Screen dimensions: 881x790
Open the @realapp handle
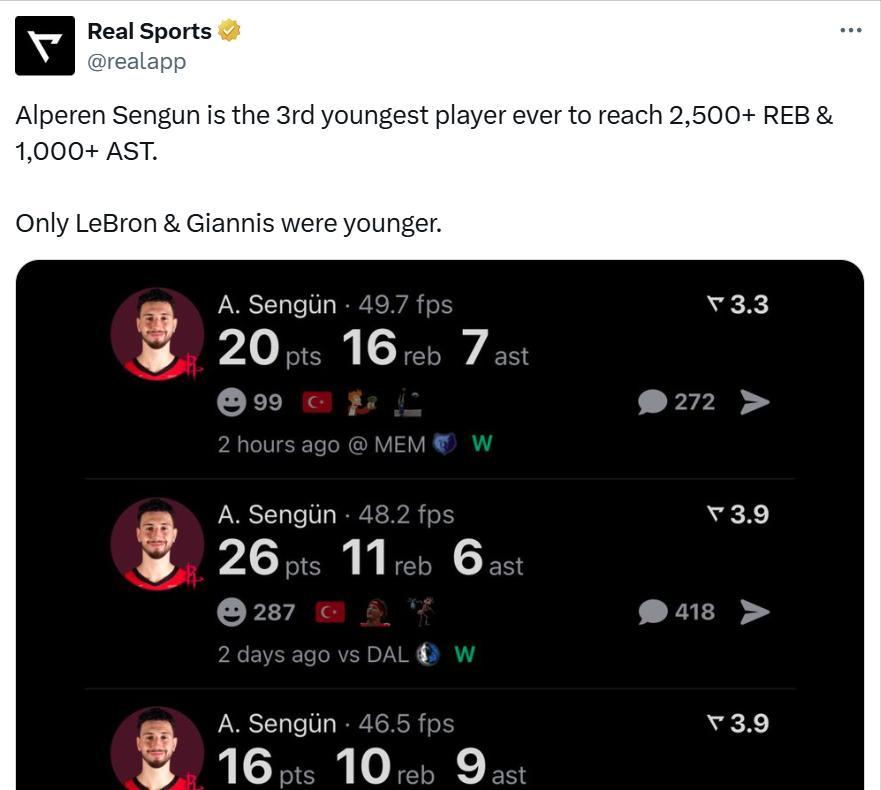pos(136,61)
